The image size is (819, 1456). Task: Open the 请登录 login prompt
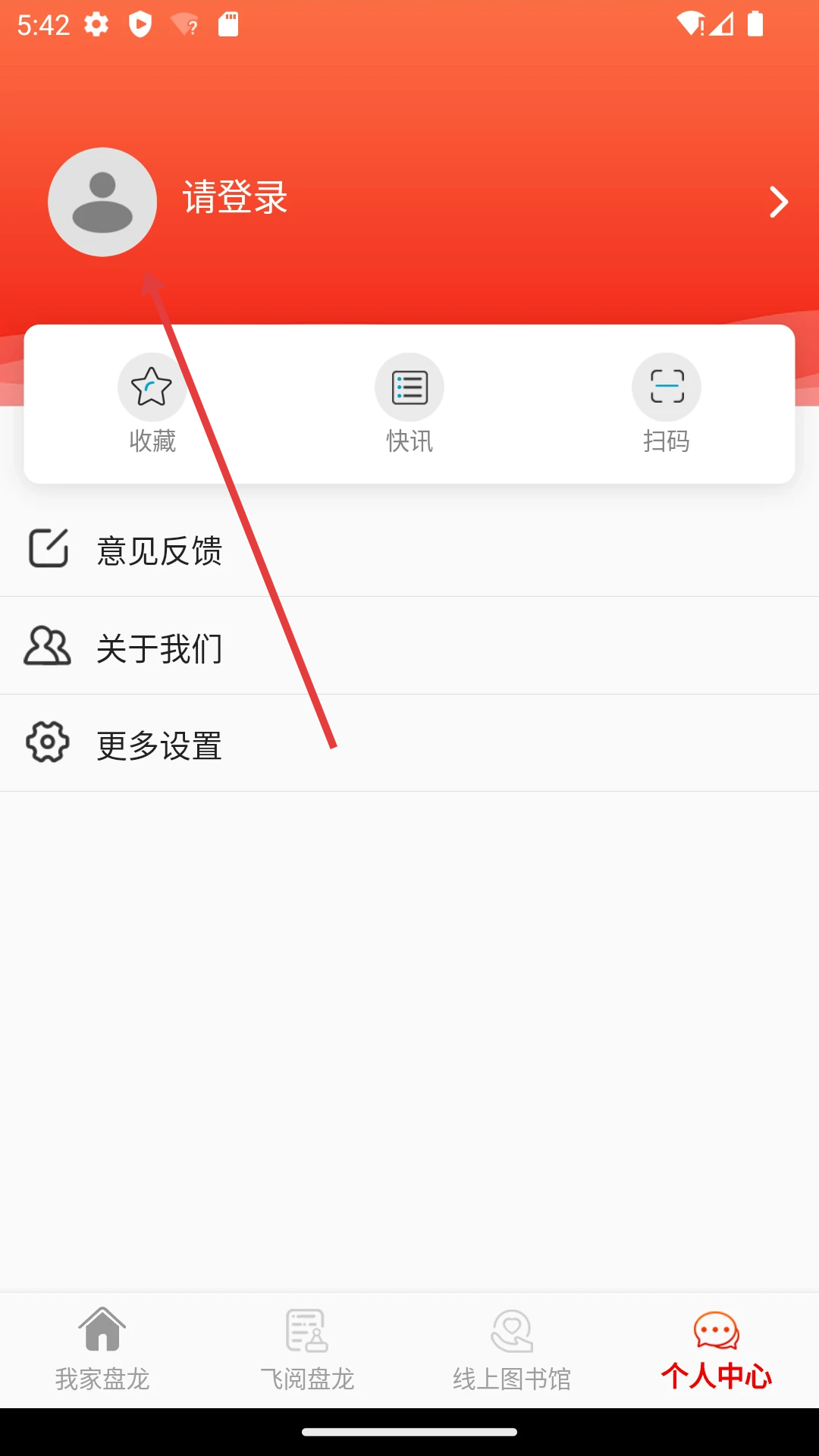(235, 198)
